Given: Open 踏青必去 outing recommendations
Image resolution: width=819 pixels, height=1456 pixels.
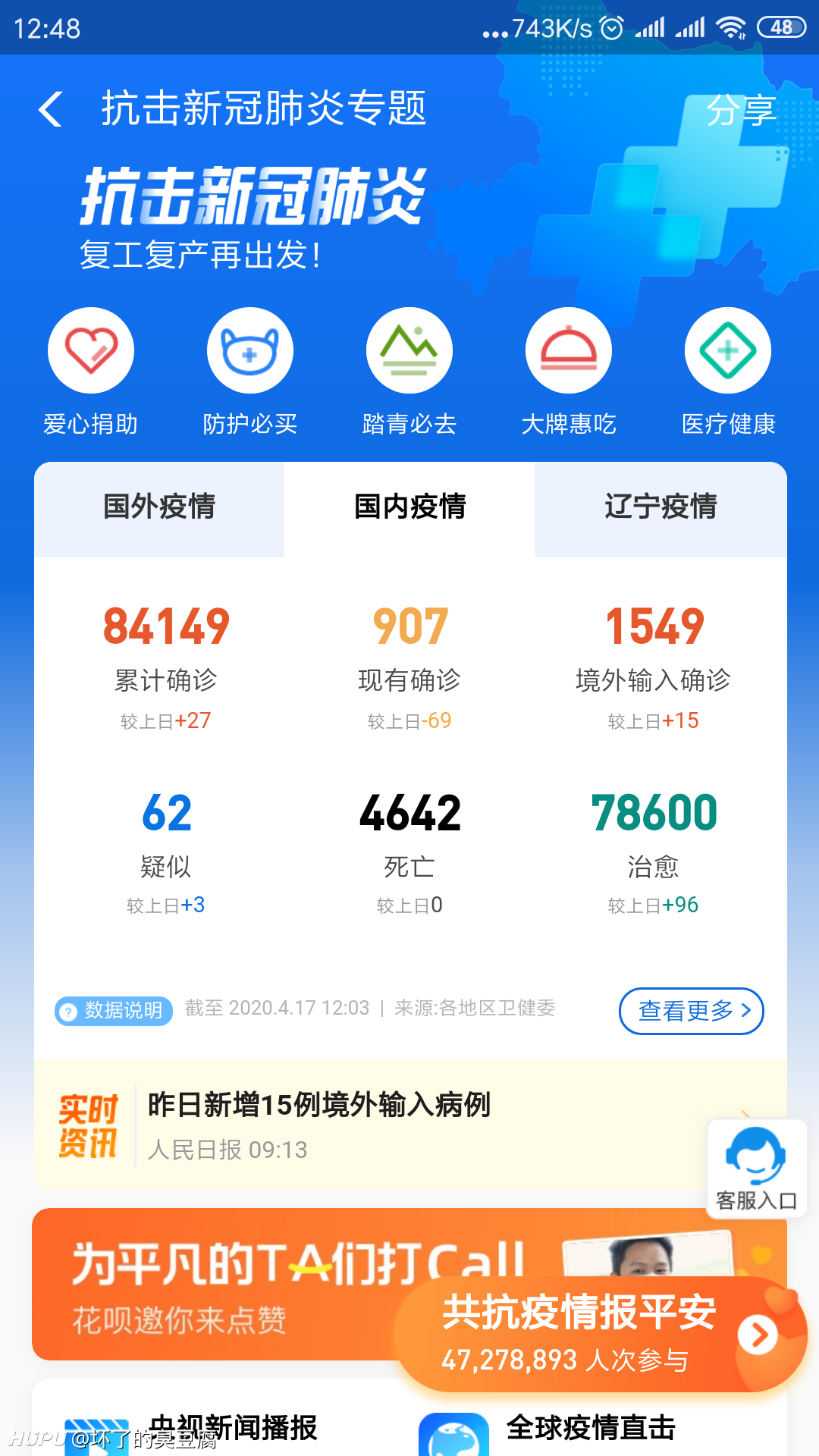Looking at the screenshot, I should coord(409,372).
